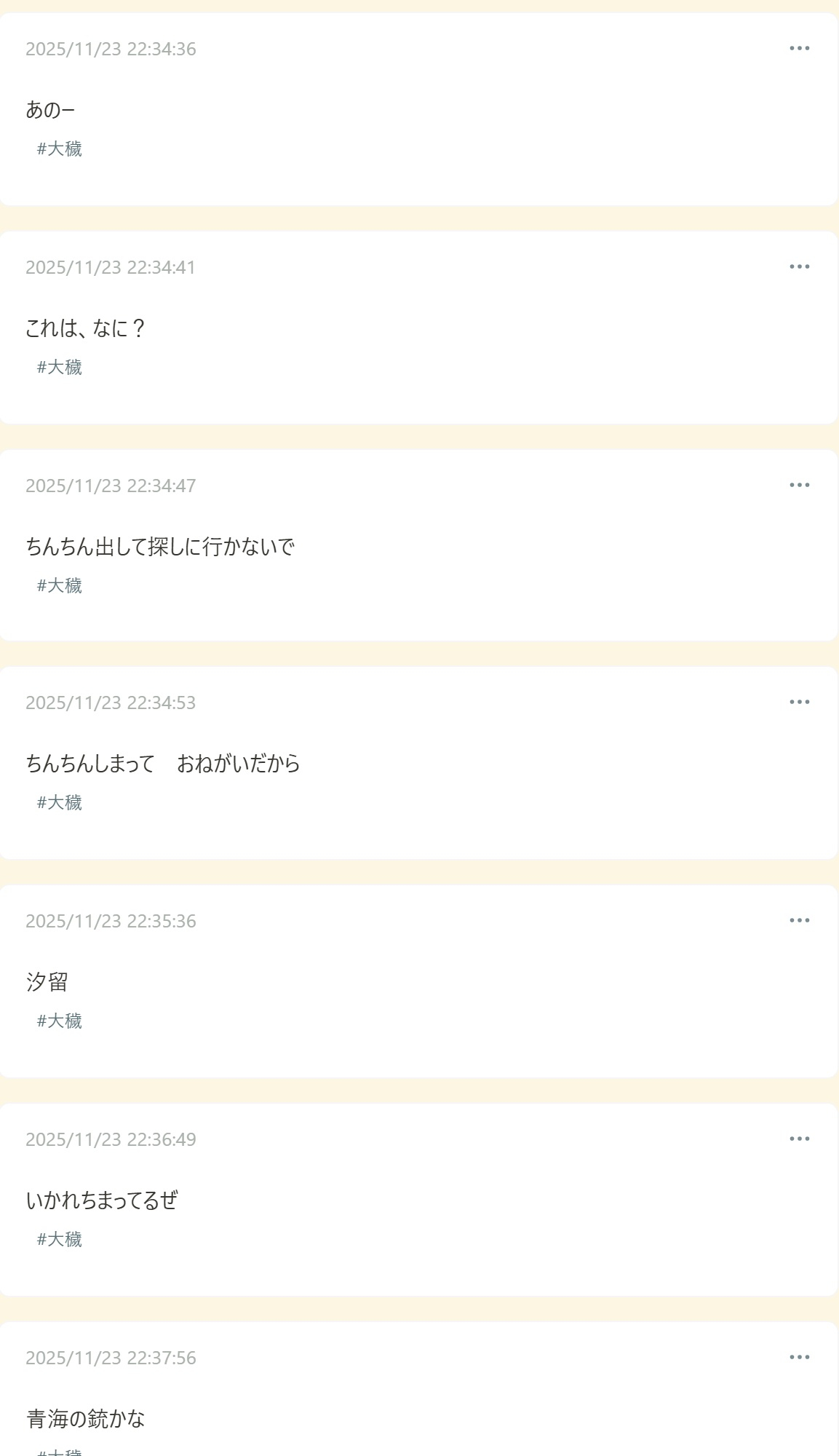The image size is (839, 1456).
Task: Tap more options on the いかれちまってるぜ post
Action: (799, 1139)
